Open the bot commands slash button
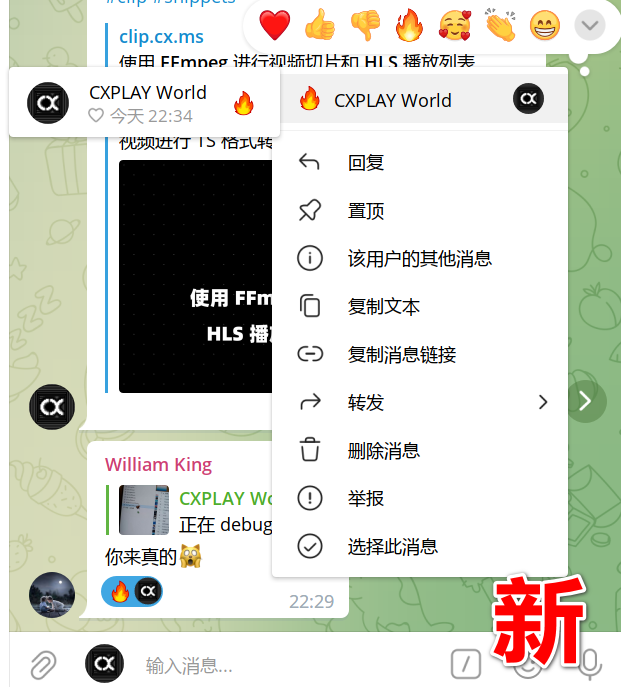Image resolution: width=621 pixels, height=687 pixels. click(x=465, y=664)
